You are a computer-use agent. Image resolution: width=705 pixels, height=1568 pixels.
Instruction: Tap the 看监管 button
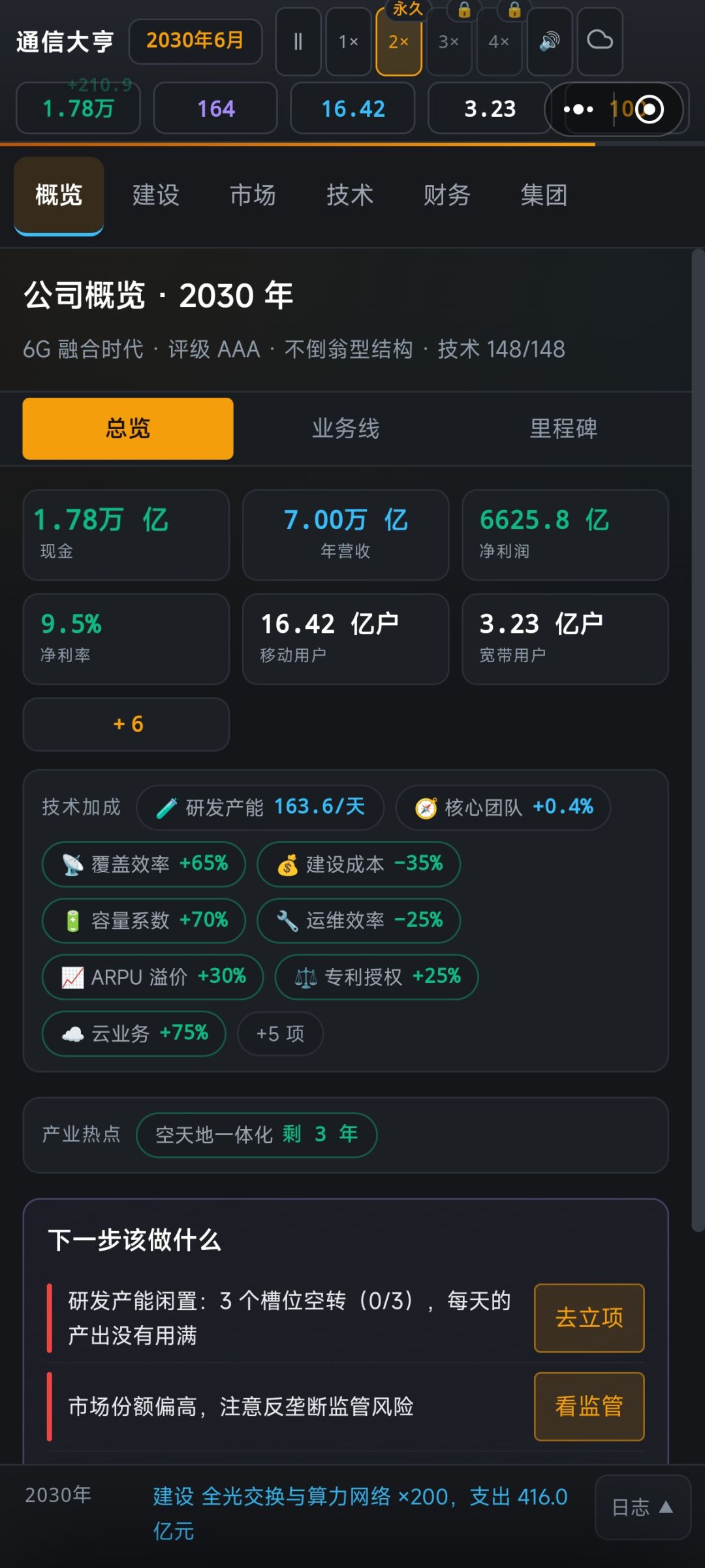pos(589,1406)
